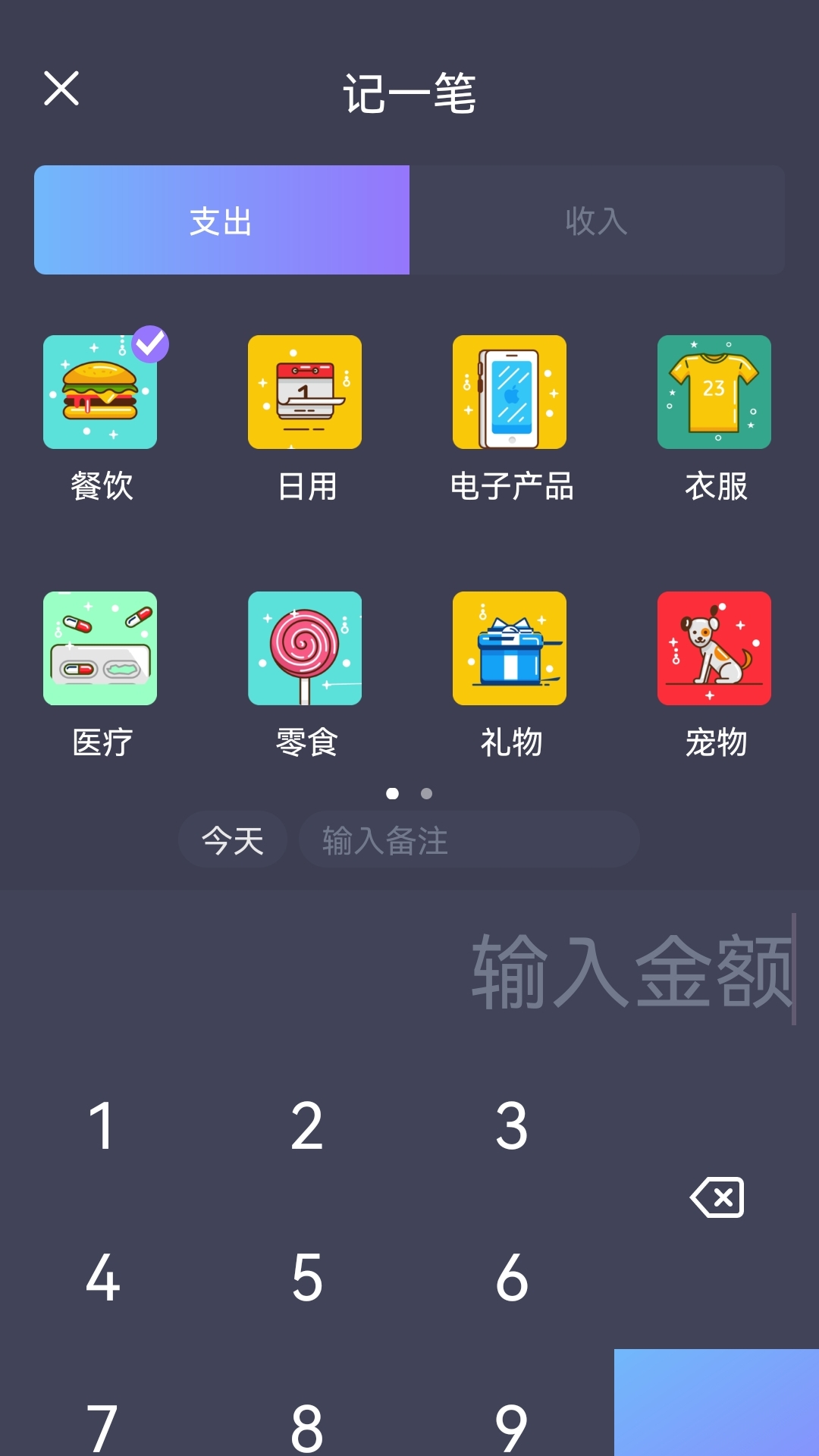Toggle the checkmark on 餐饮 category

coord(149,344)
